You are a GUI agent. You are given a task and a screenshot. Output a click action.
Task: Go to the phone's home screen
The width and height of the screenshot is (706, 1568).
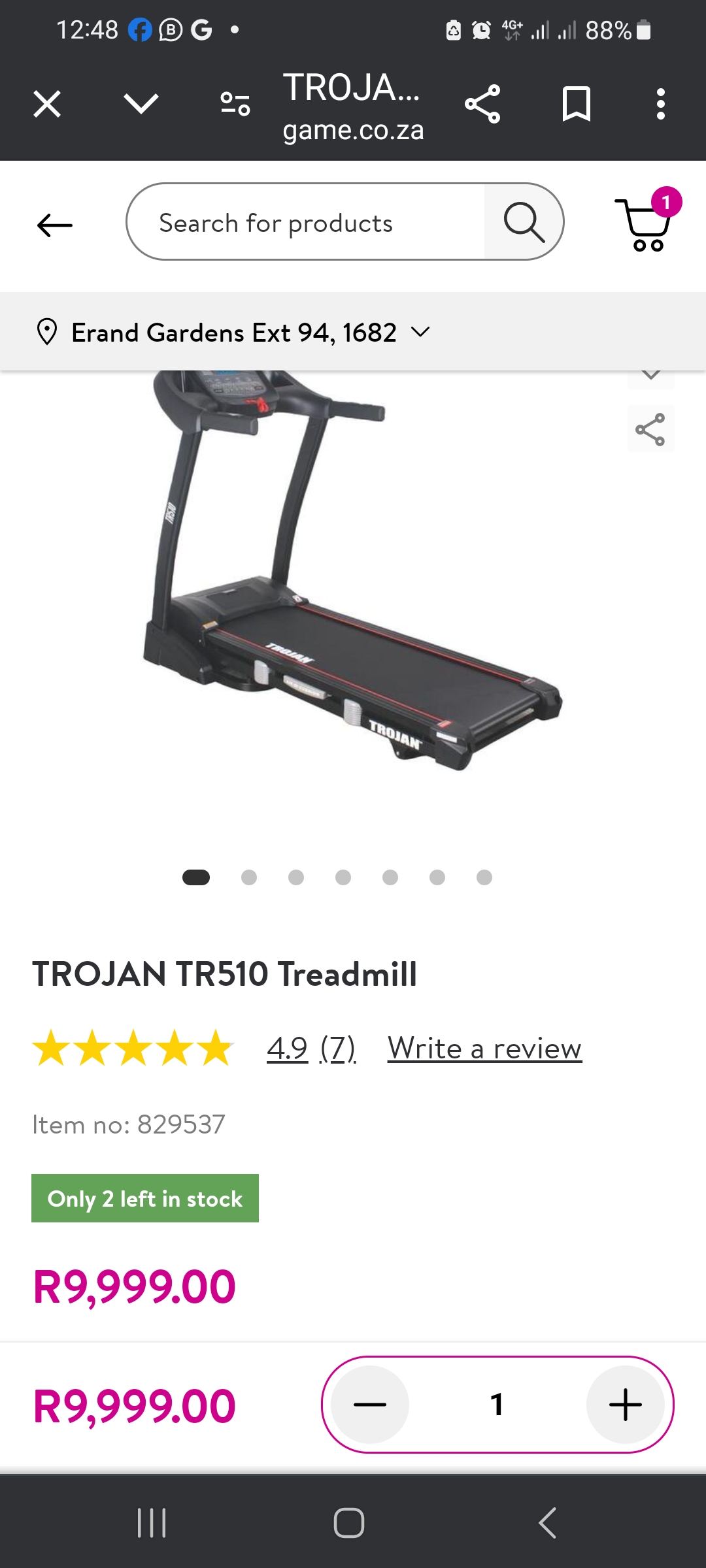349,1523
